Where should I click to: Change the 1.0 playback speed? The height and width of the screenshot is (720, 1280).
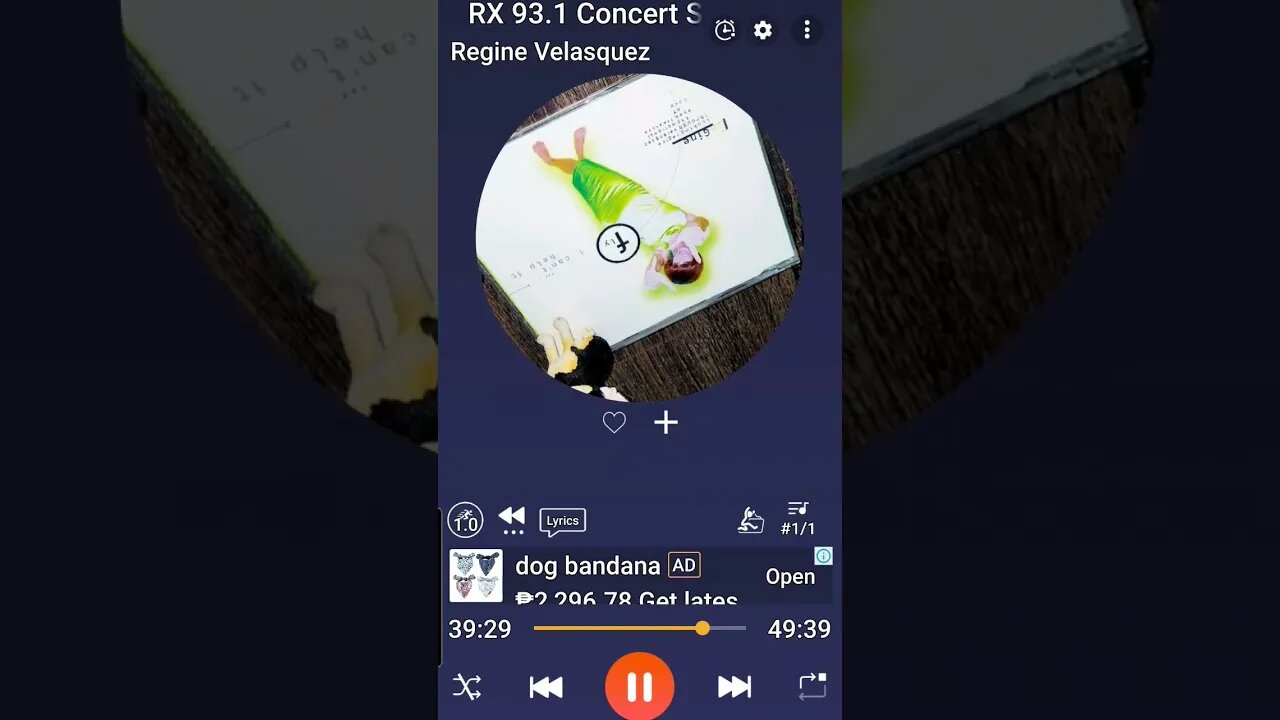coord(465,520)
